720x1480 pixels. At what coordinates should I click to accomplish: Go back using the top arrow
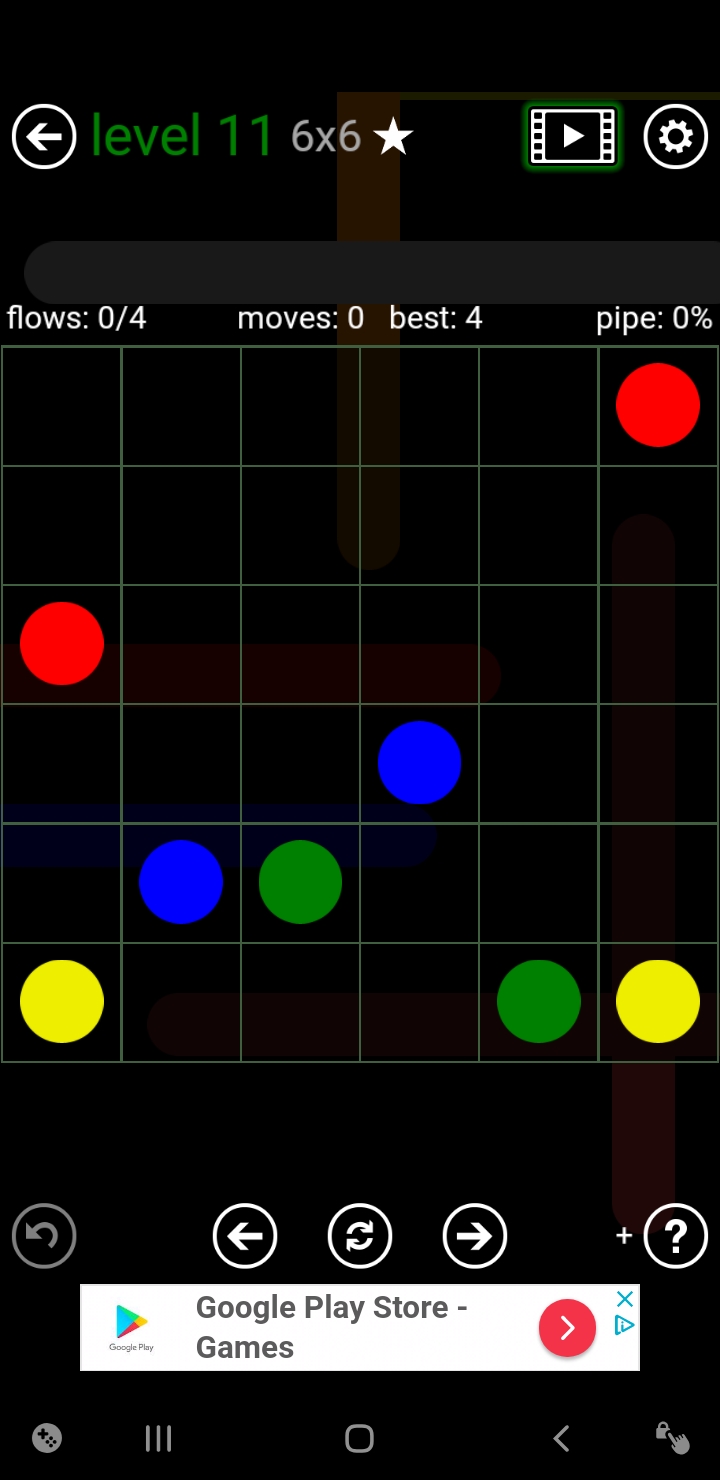pos(44,136)
